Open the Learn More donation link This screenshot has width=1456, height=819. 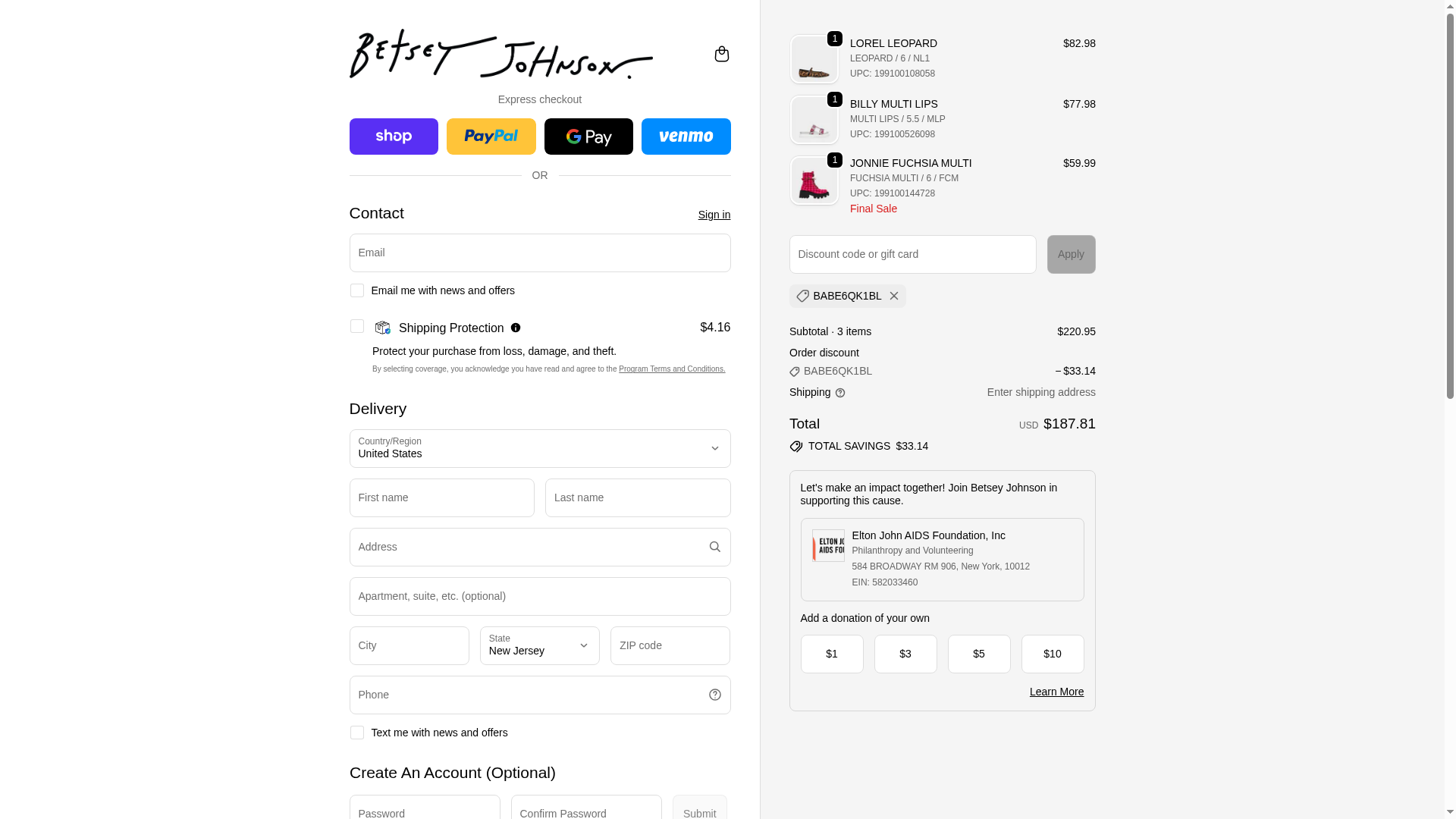1056,692
